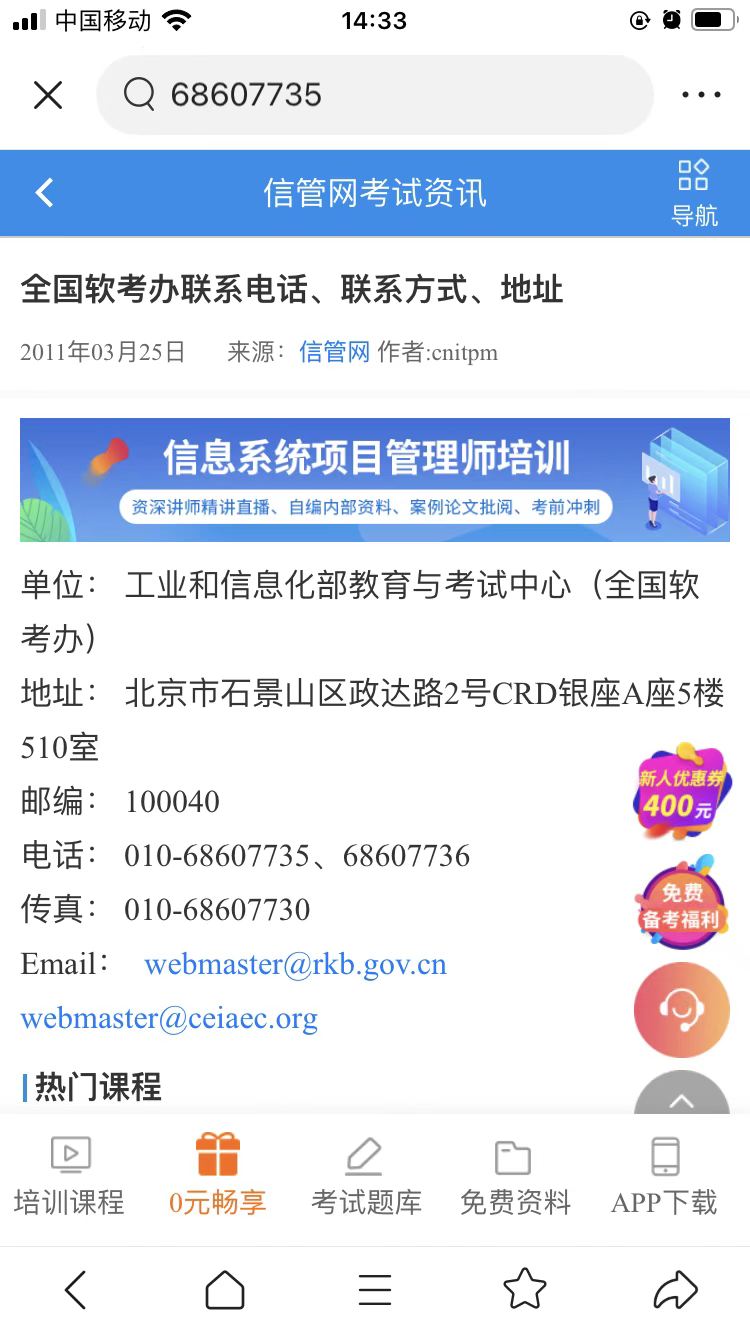The image size is (750, 1334).
Task: Open the 导航 navigation menu
Action: coord(694,193)
